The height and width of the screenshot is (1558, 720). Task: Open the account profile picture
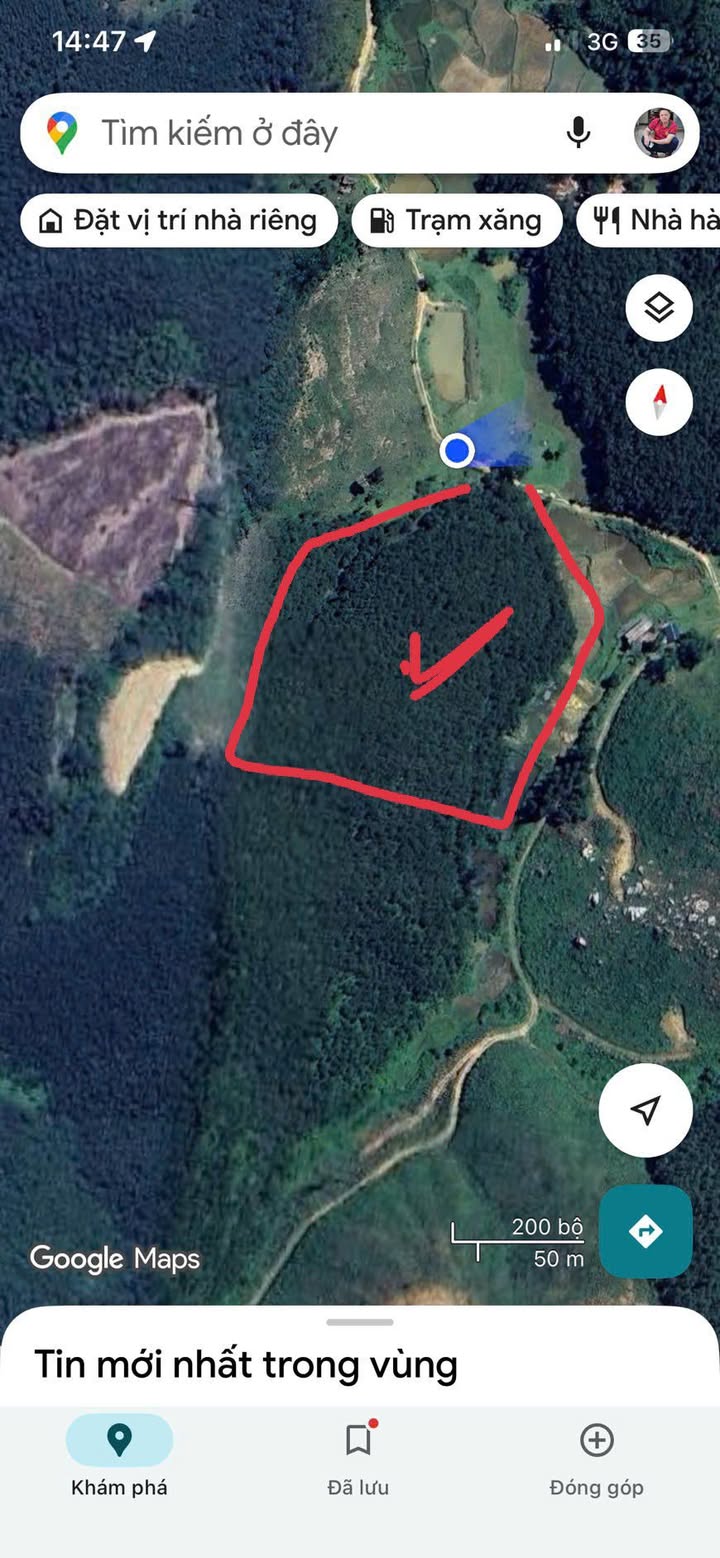pos(659,133)
